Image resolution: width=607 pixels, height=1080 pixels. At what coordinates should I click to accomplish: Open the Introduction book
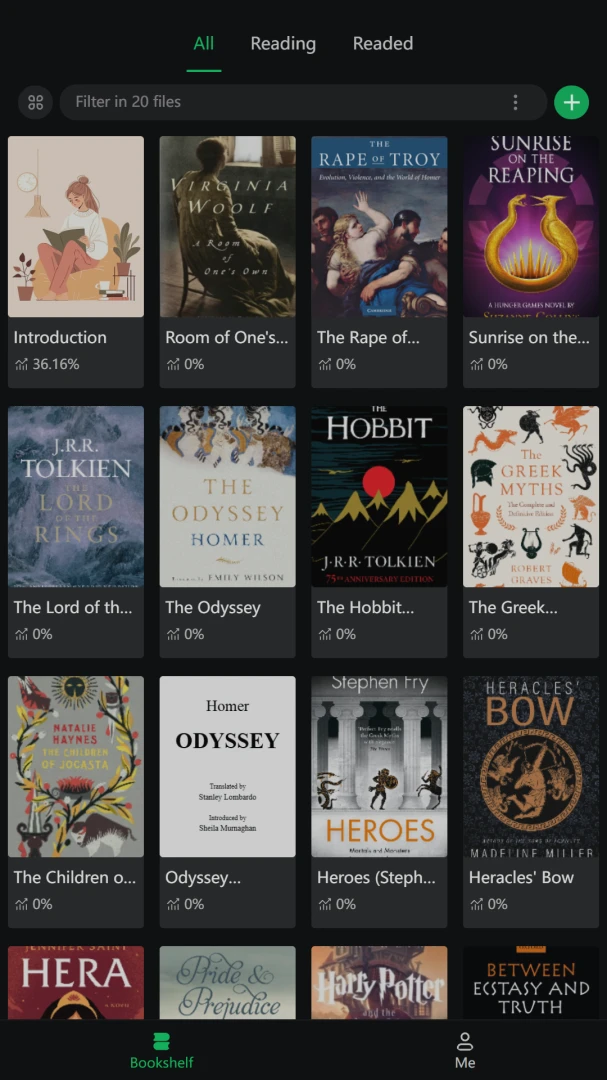[76, 262]
